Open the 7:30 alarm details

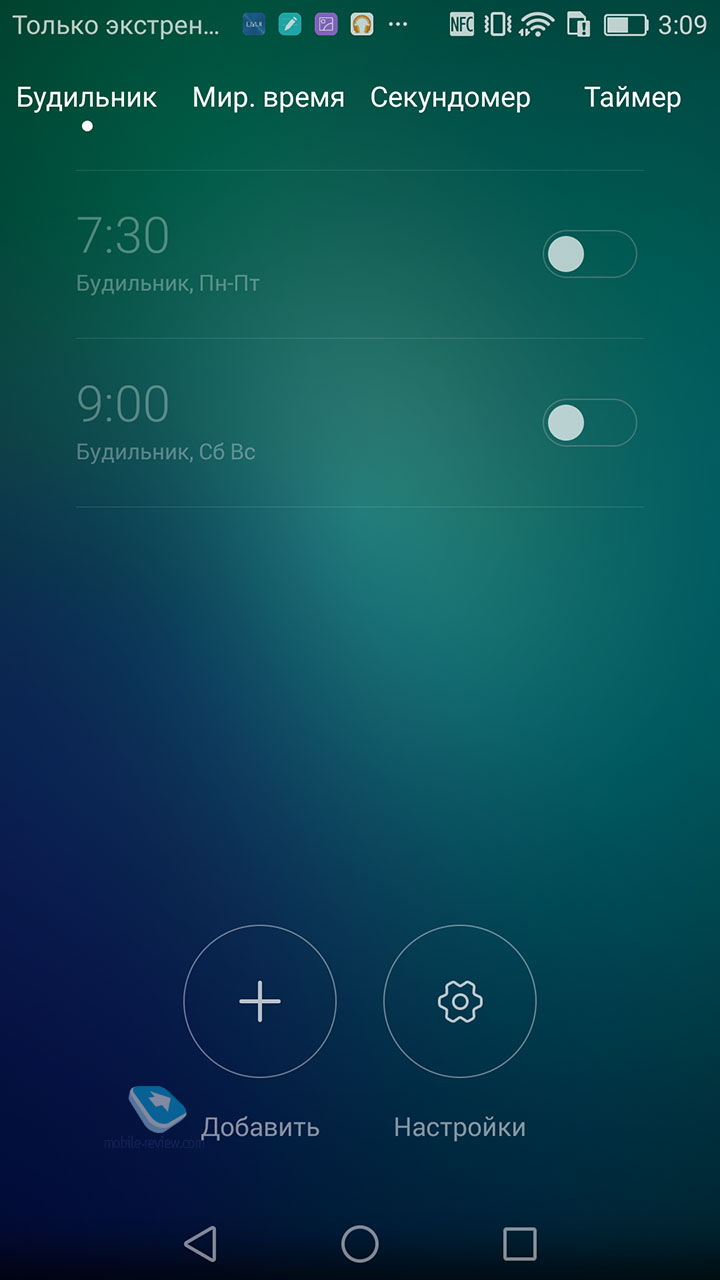pyautogui.click(x=300, y=254)
